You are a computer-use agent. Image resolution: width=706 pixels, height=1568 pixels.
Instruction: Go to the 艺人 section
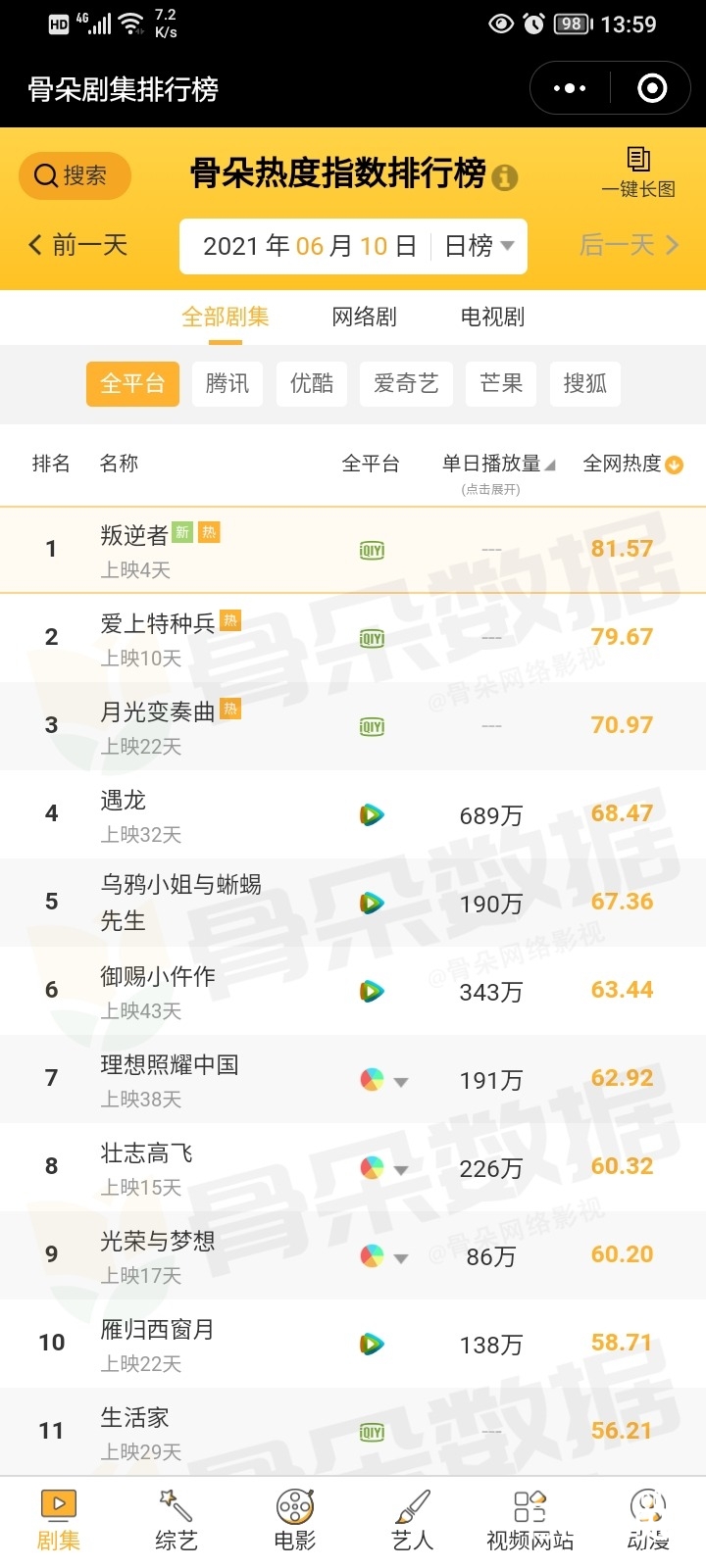click(412, 1521)
